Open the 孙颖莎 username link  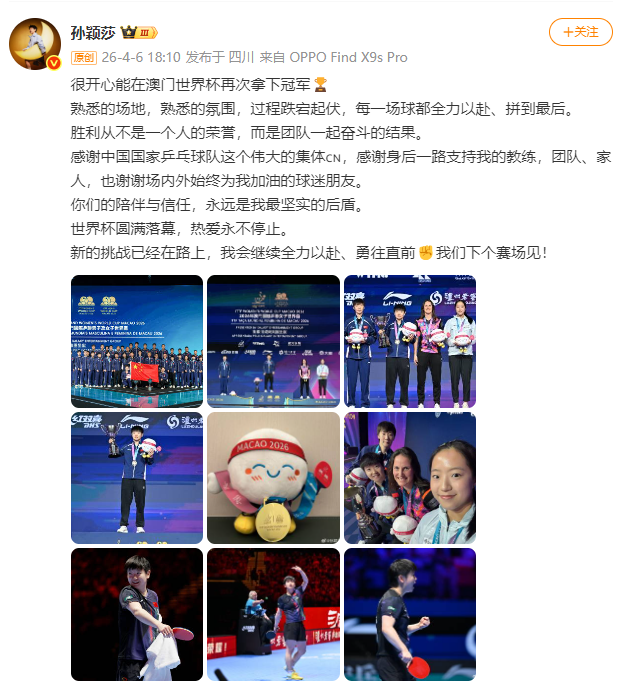[92, 32]
